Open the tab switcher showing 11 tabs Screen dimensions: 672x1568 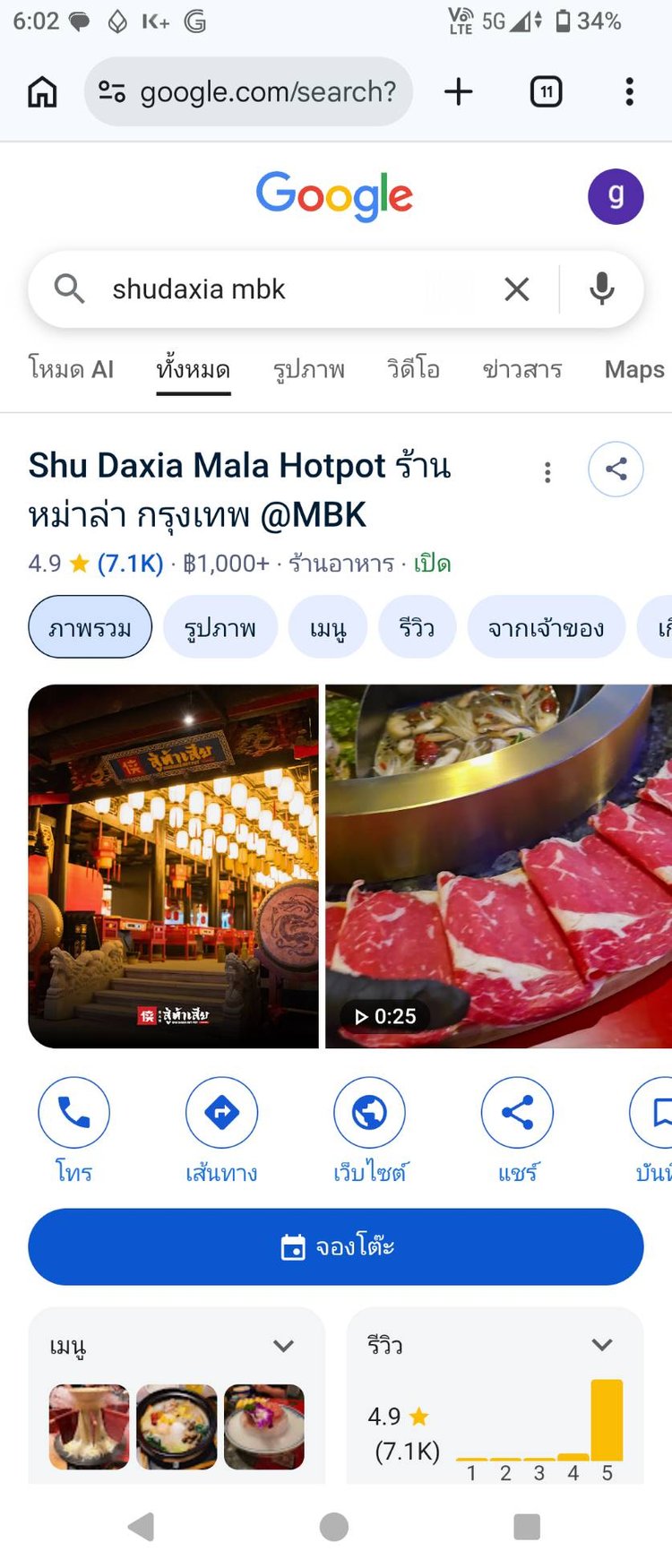click(x=546, y=91)
